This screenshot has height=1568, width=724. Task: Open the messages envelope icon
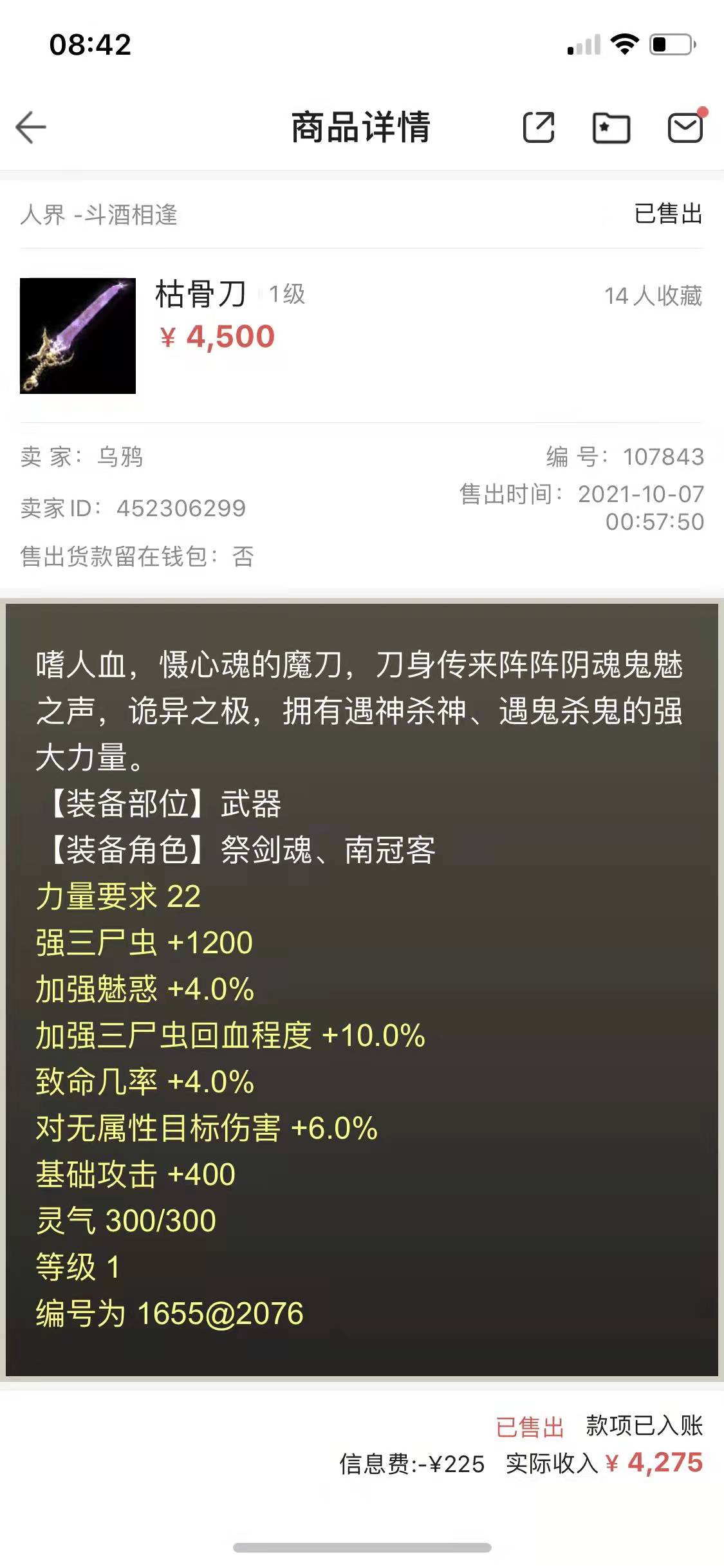point(685,127)
